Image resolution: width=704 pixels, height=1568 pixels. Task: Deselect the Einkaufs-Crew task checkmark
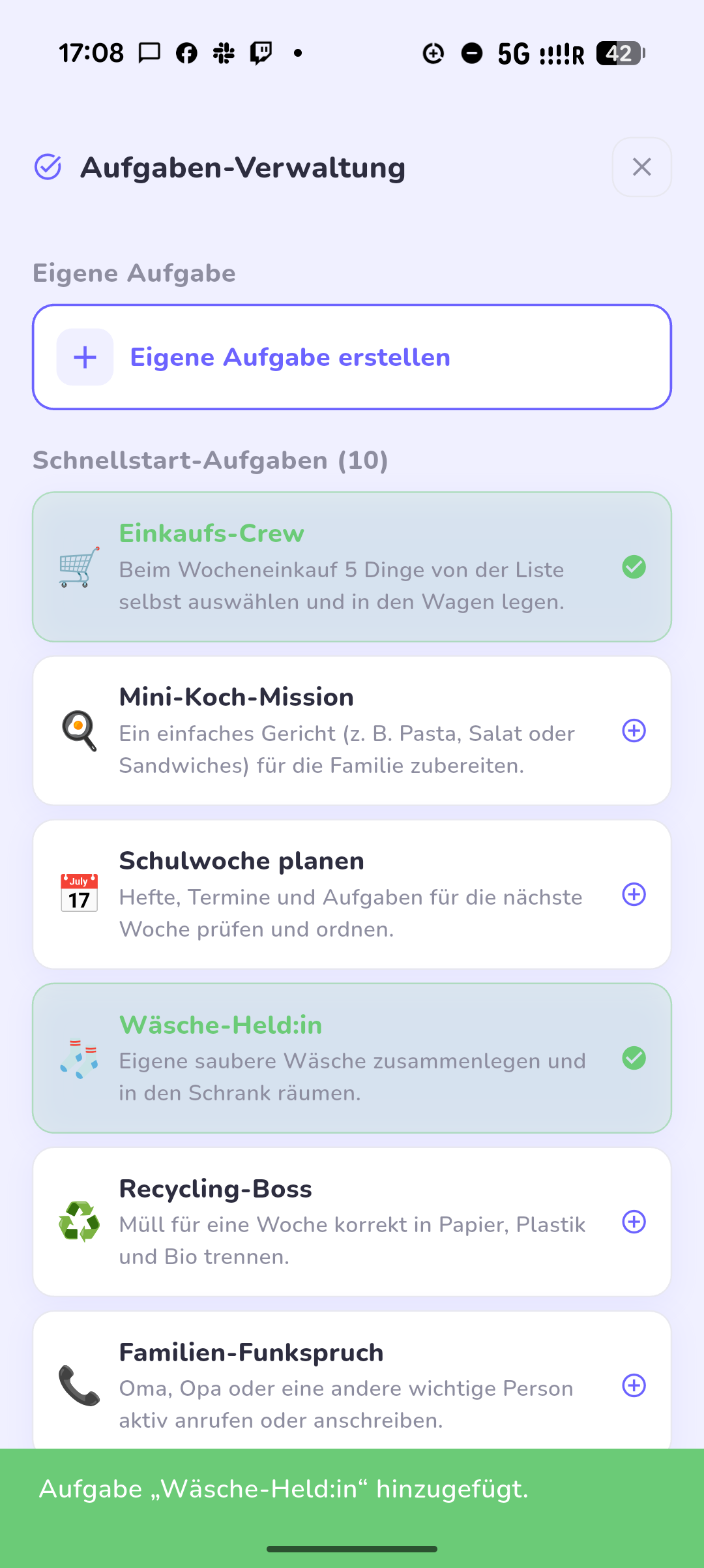(634, 567)
